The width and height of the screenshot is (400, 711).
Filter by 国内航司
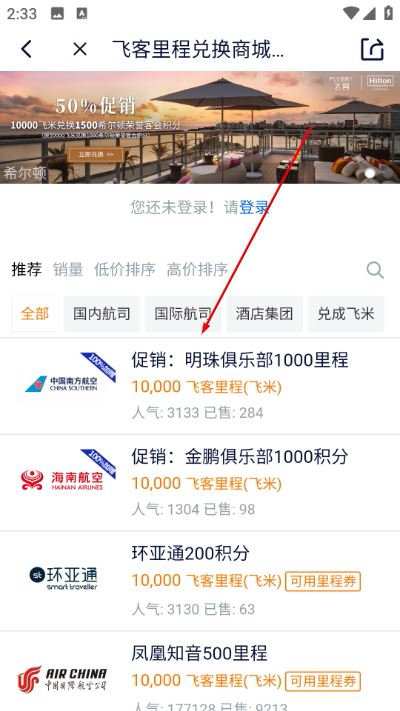tap(102, 314)
